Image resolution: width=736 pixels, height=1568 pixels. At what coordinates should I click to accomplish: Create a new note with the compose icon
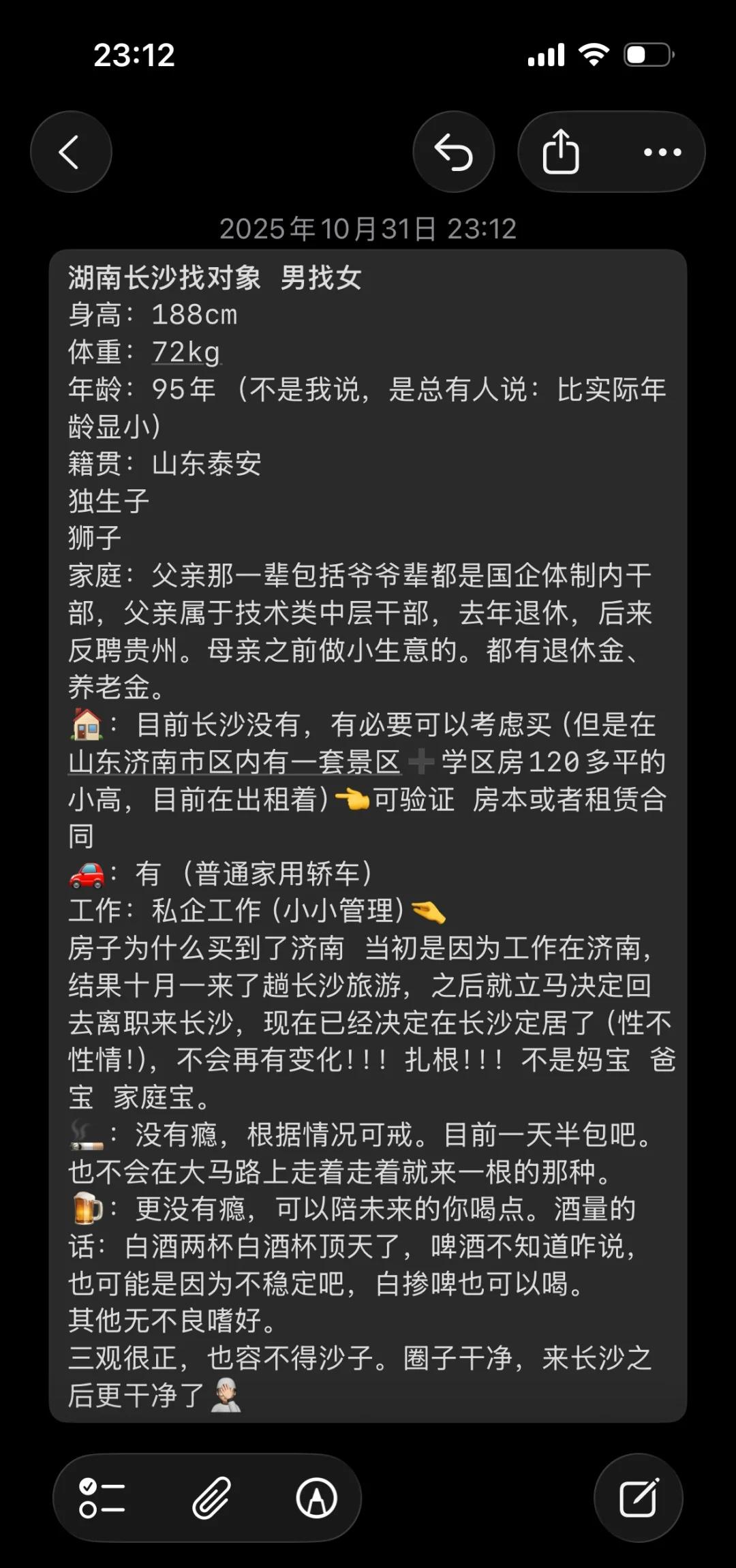(x=639, y=1496)
